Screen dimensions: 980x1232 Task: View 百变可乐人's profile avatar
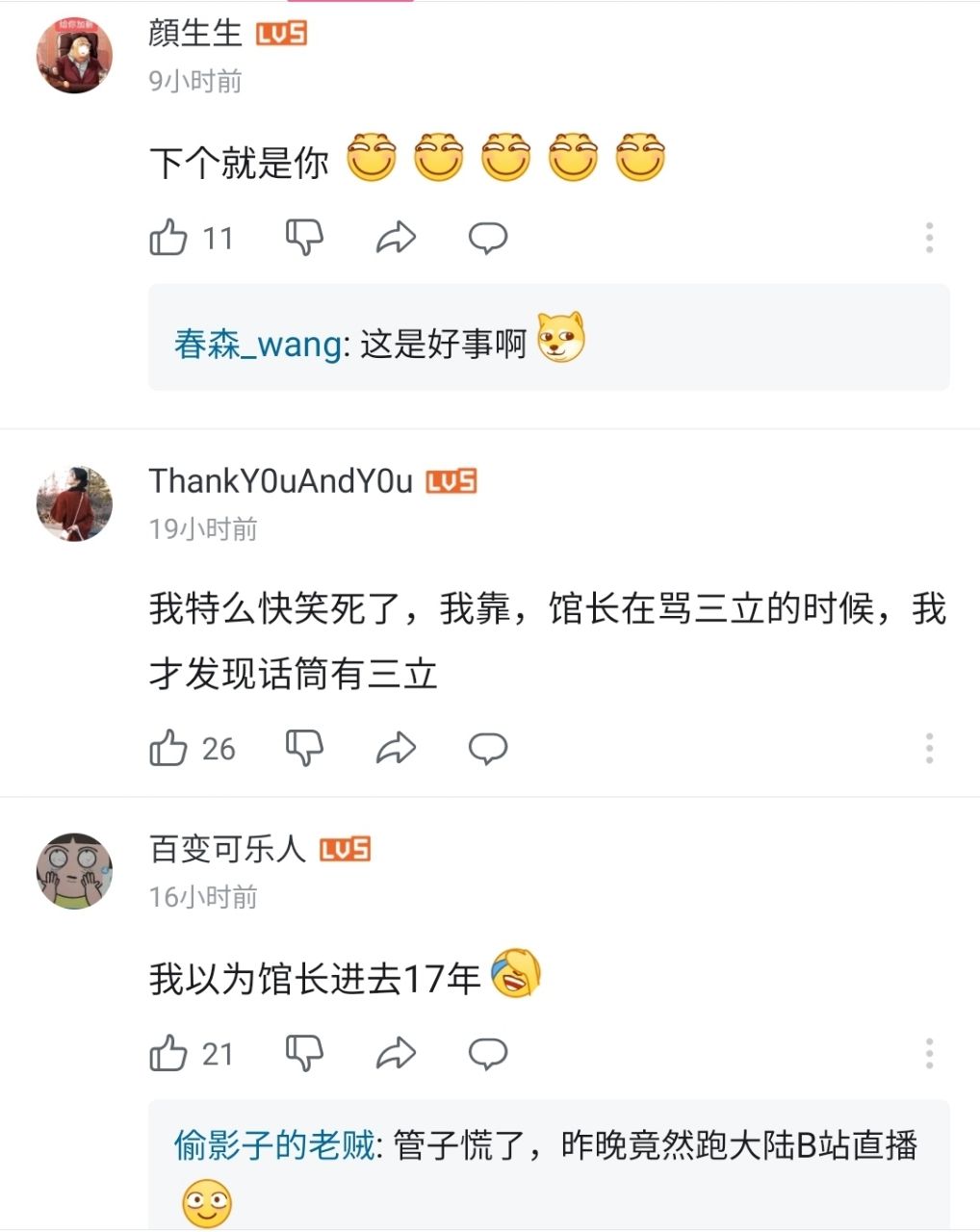click(x=74, y=871)
